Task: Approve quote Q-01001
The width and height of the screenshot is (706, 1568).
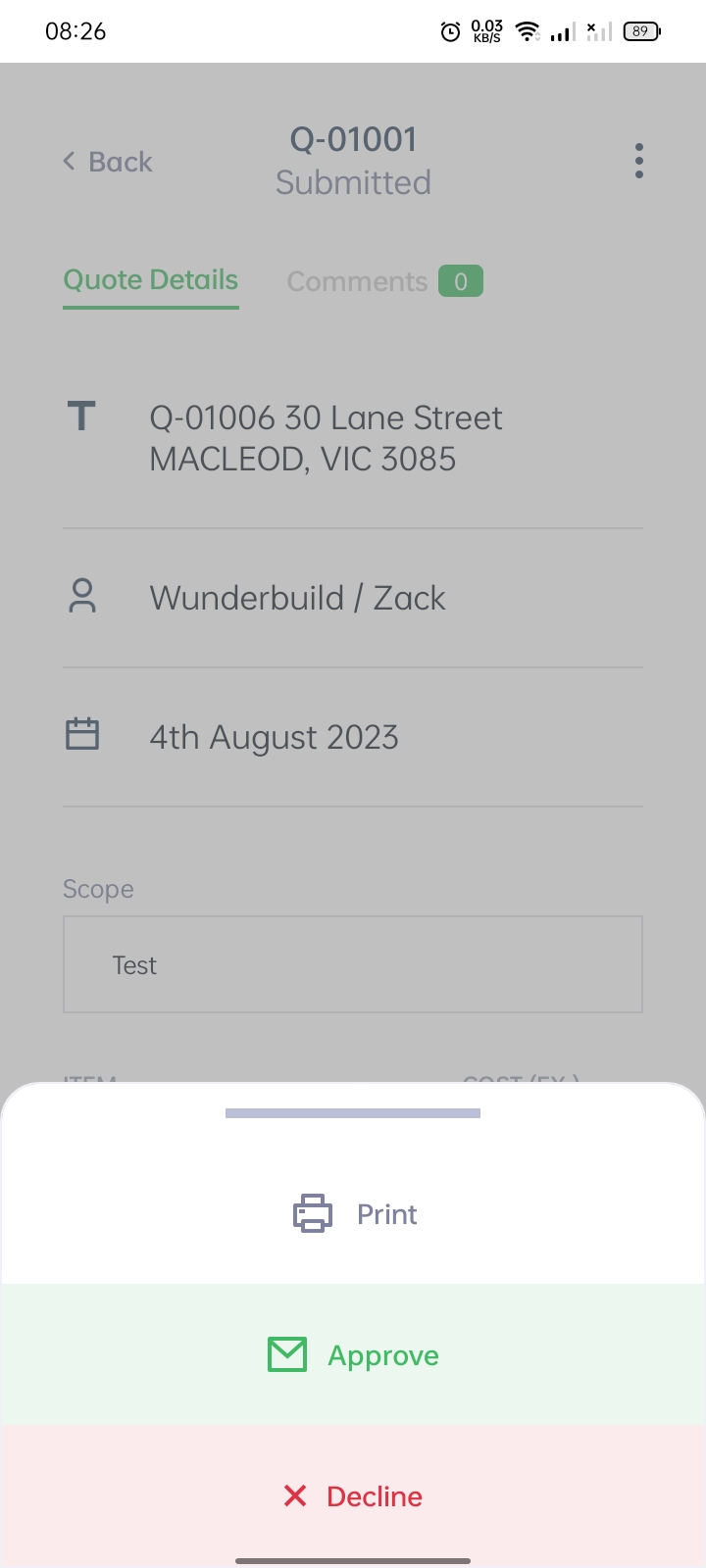Action: 353,1355
